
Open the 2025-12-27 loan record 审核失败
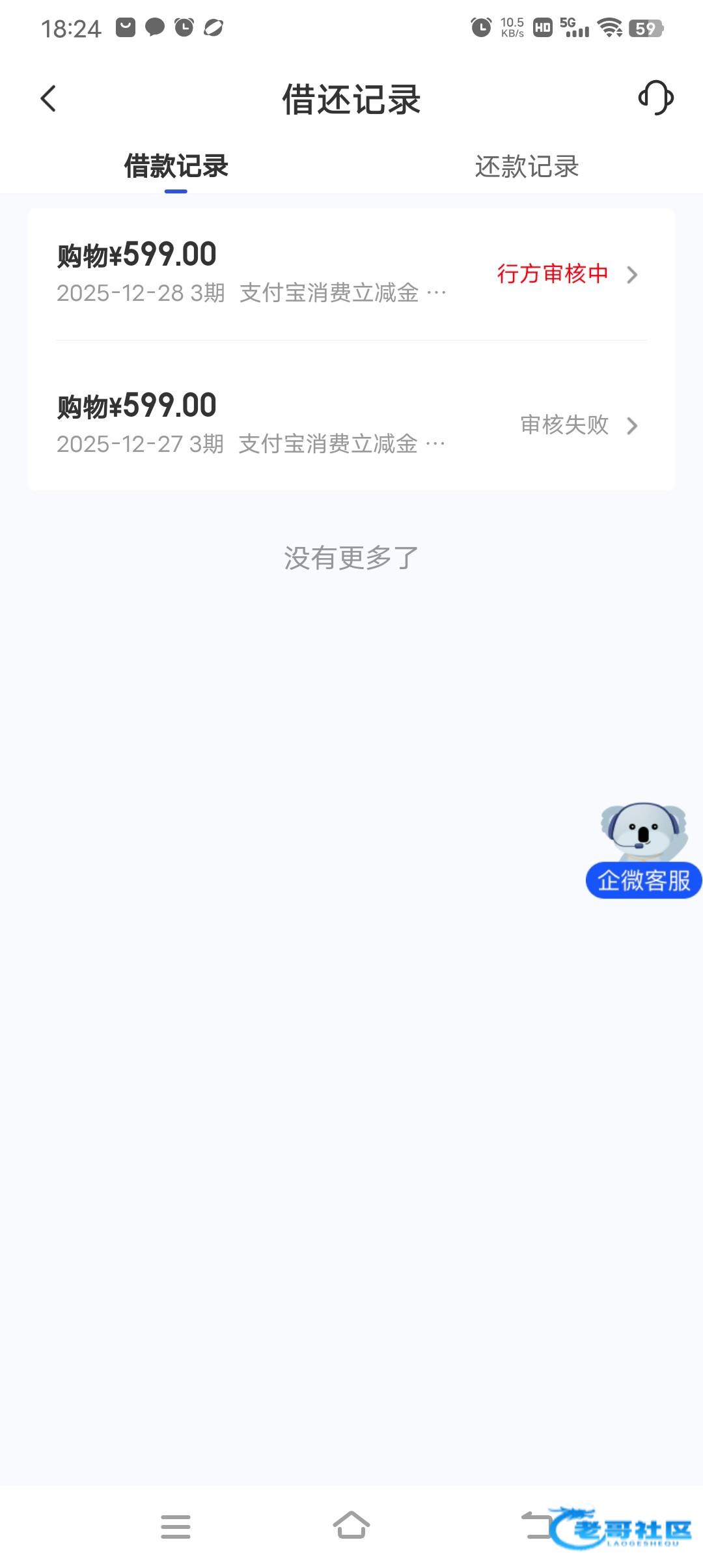point(351,425)
